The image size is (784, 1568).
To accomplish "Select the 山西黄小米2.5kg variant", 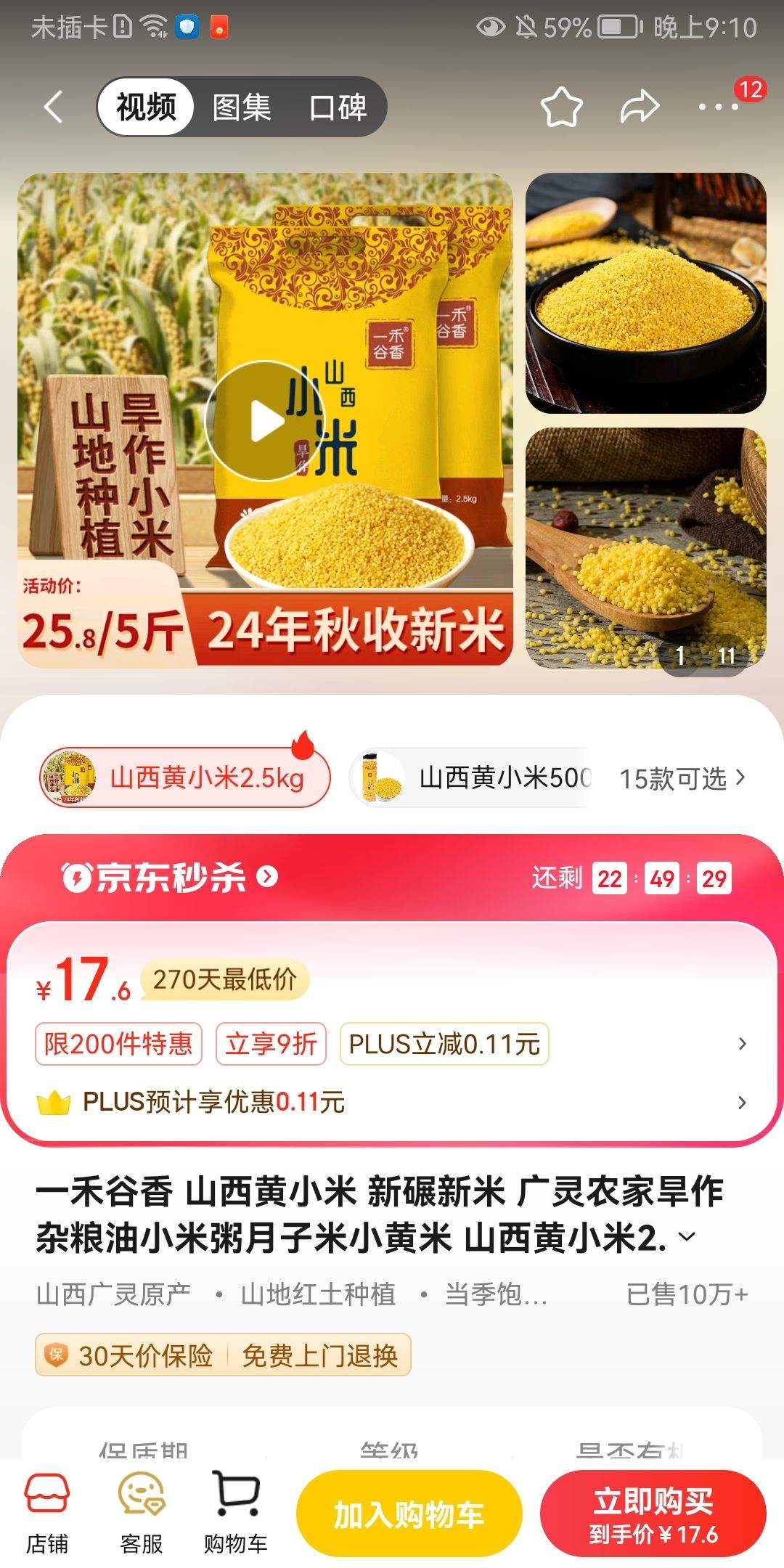I will 185,778.
